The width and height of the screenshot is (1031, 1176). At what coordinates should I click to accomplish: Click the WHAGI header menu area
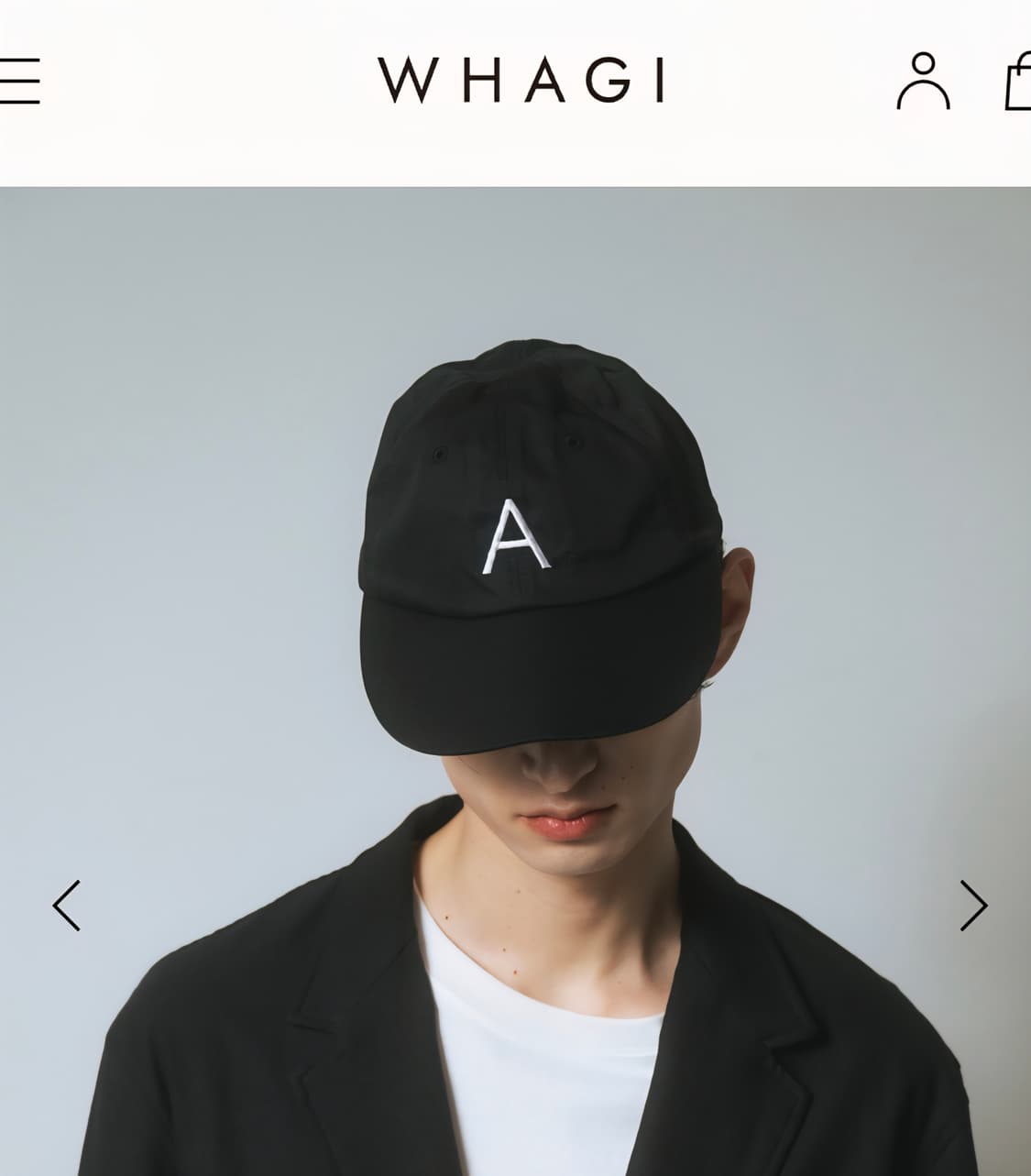pos(525,81)
